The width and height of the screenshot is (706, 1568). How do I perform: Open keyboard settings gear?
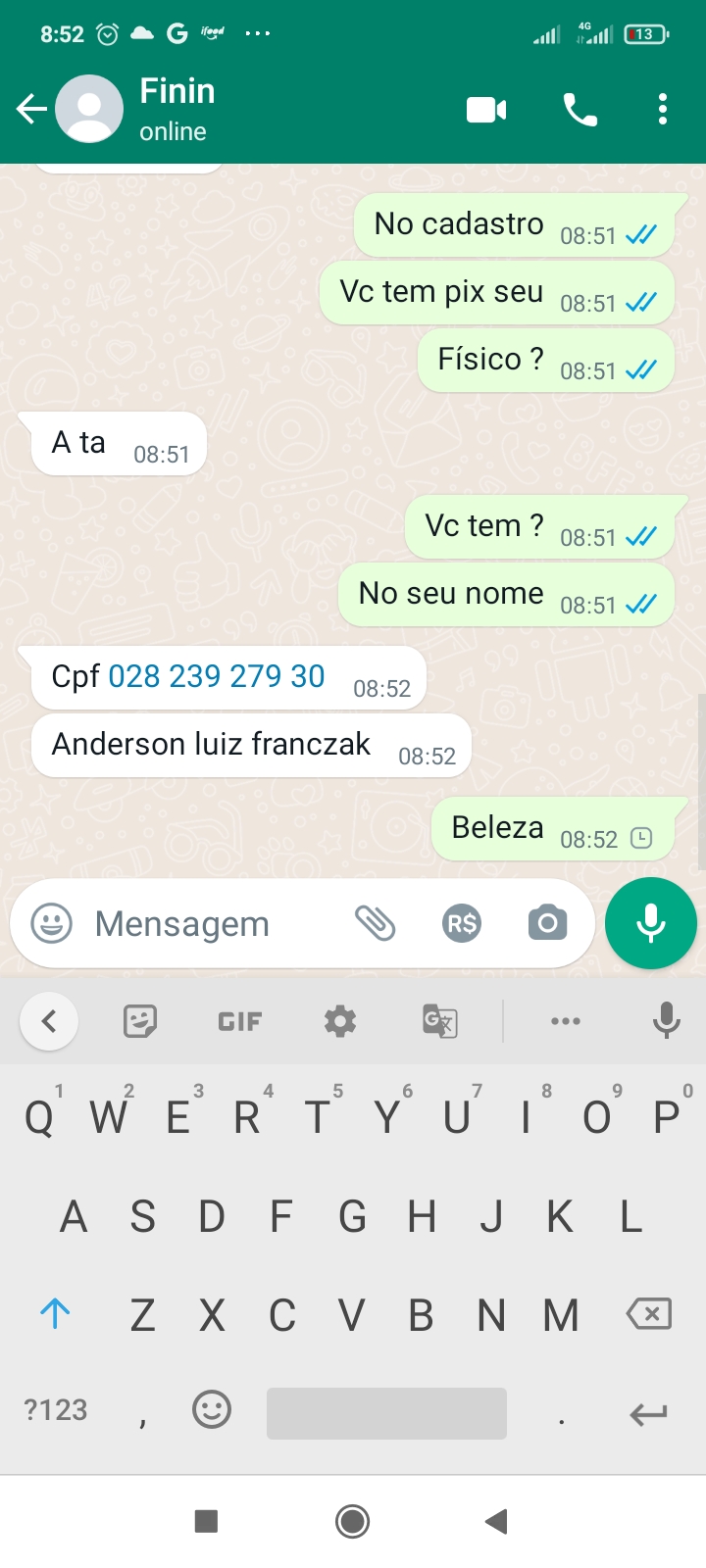[x=340, y=1021]
